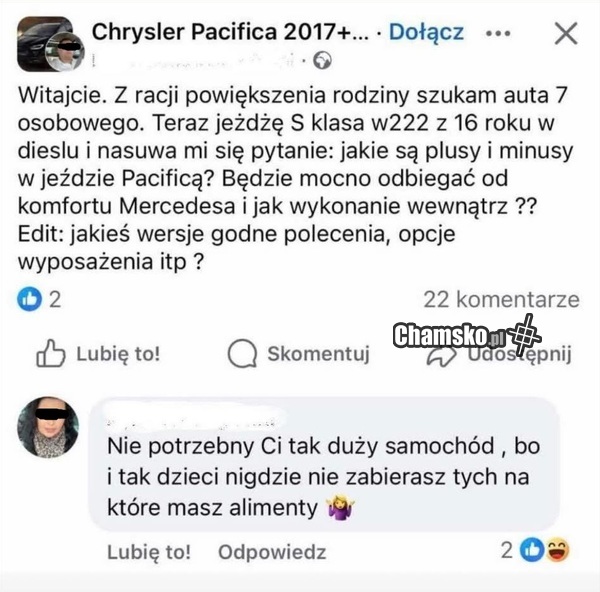Image resolution: width=600 pixels, height=592 pixels.
Task: Tap Skomentuj to comment on the post
Action: click(x=299, y=353)
